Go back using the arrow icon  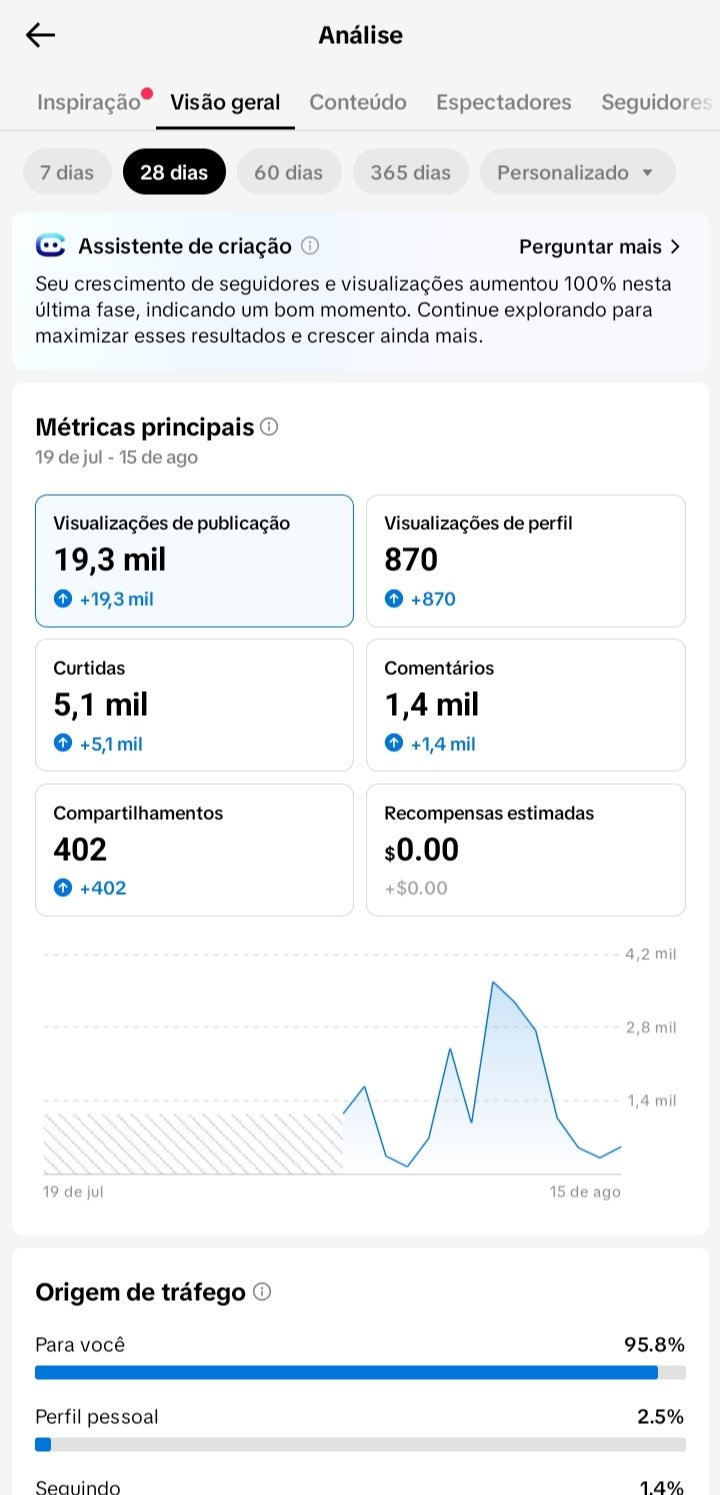click(x=40, y=35)
